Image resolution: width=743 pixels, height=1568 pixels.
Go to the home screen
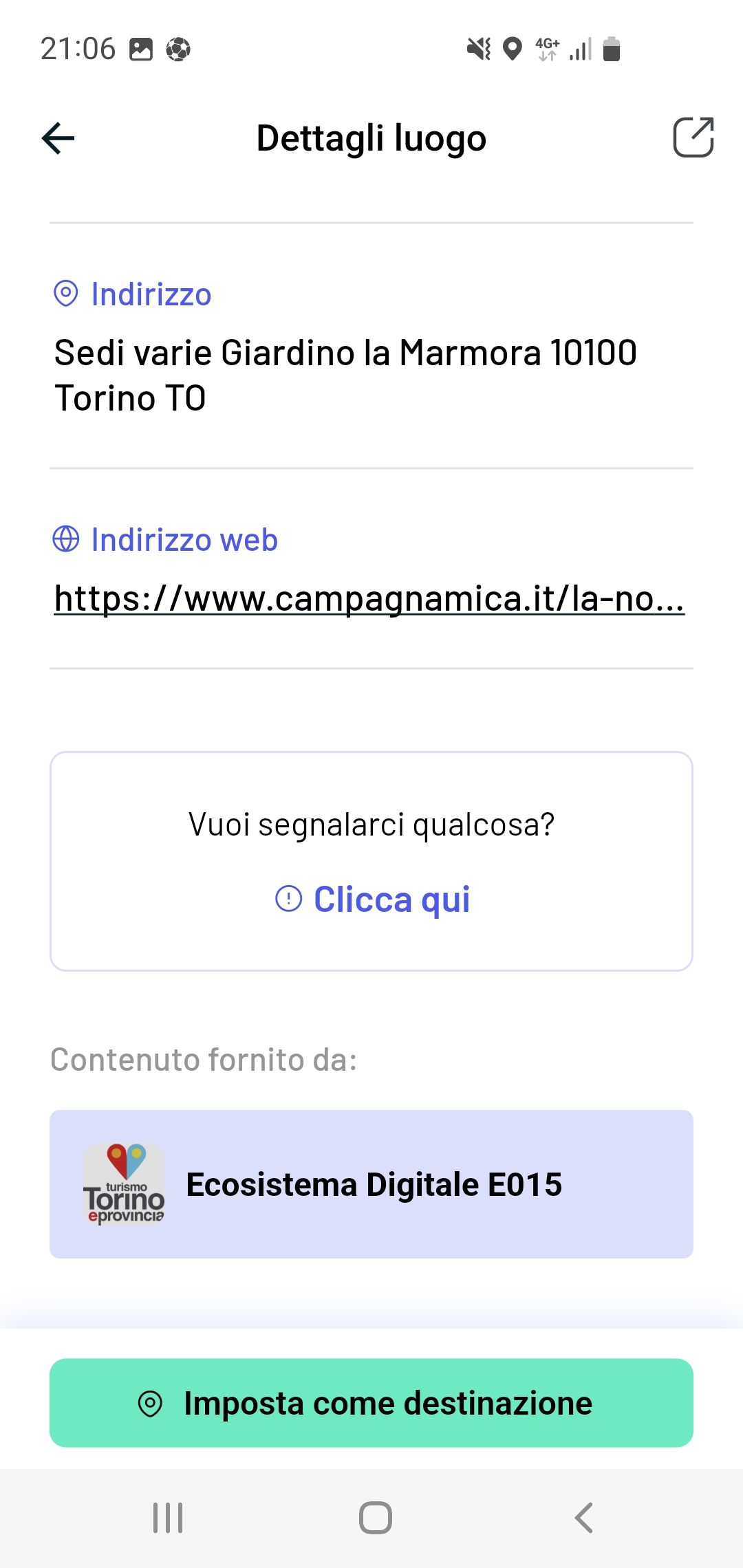(376, 1518)
